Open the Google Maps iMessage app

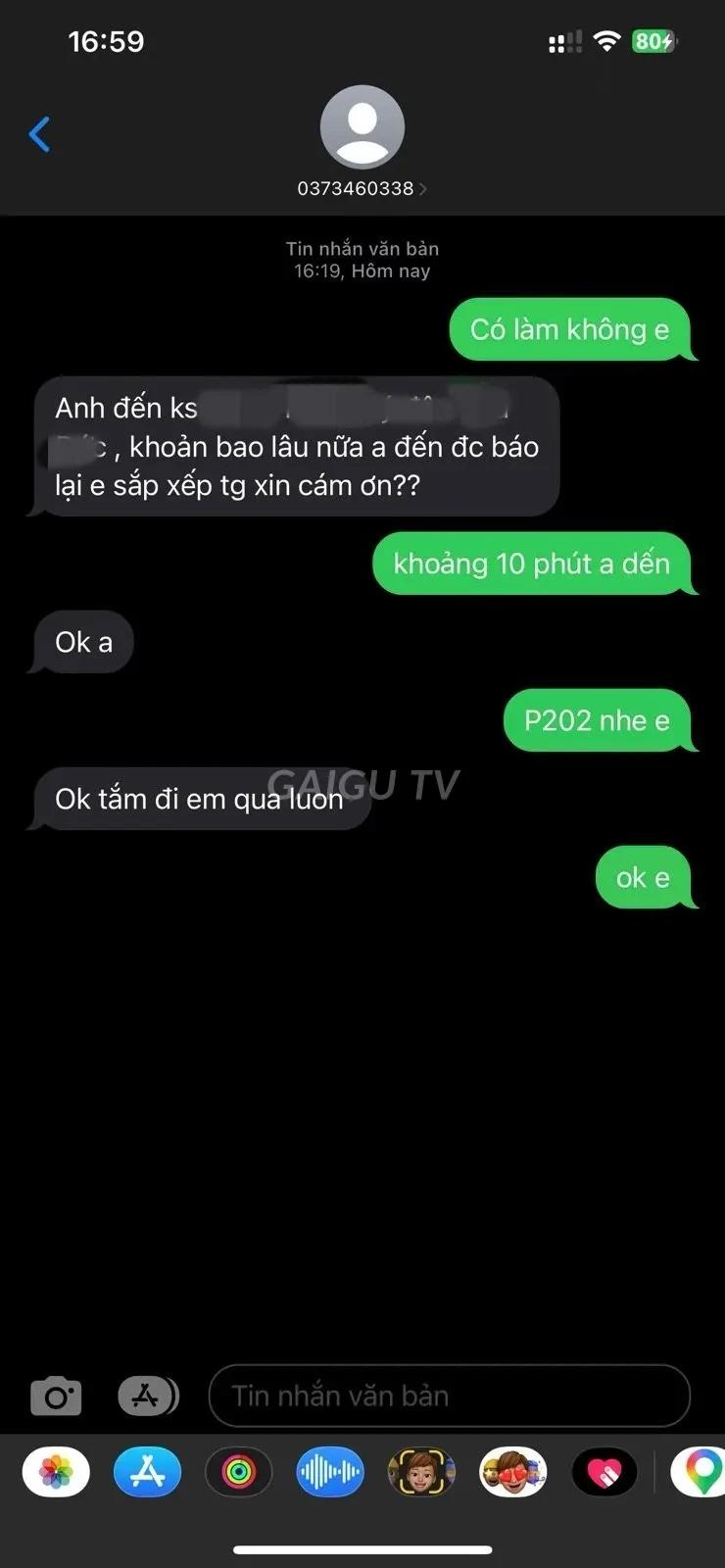(x=699, y=1472)
